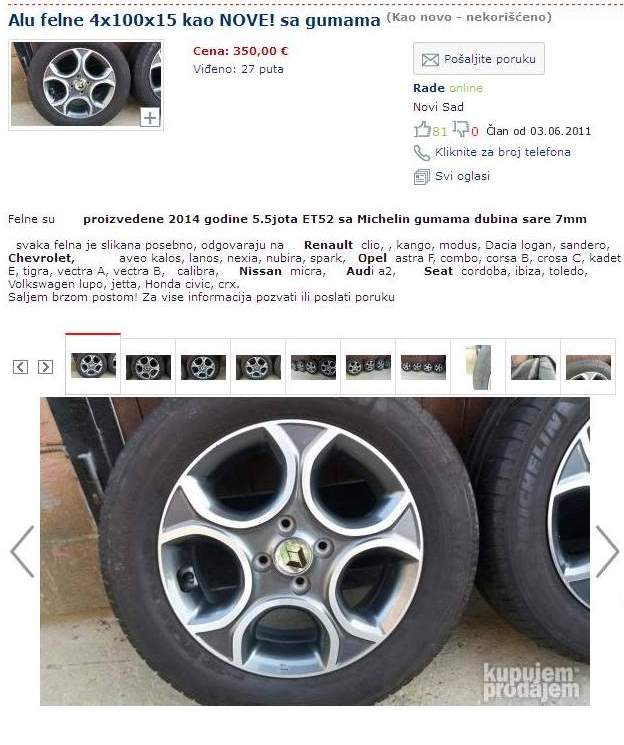Open the narrow upright tire thumbnail
This screenshot has height=745, width=624.
[478, 367]
